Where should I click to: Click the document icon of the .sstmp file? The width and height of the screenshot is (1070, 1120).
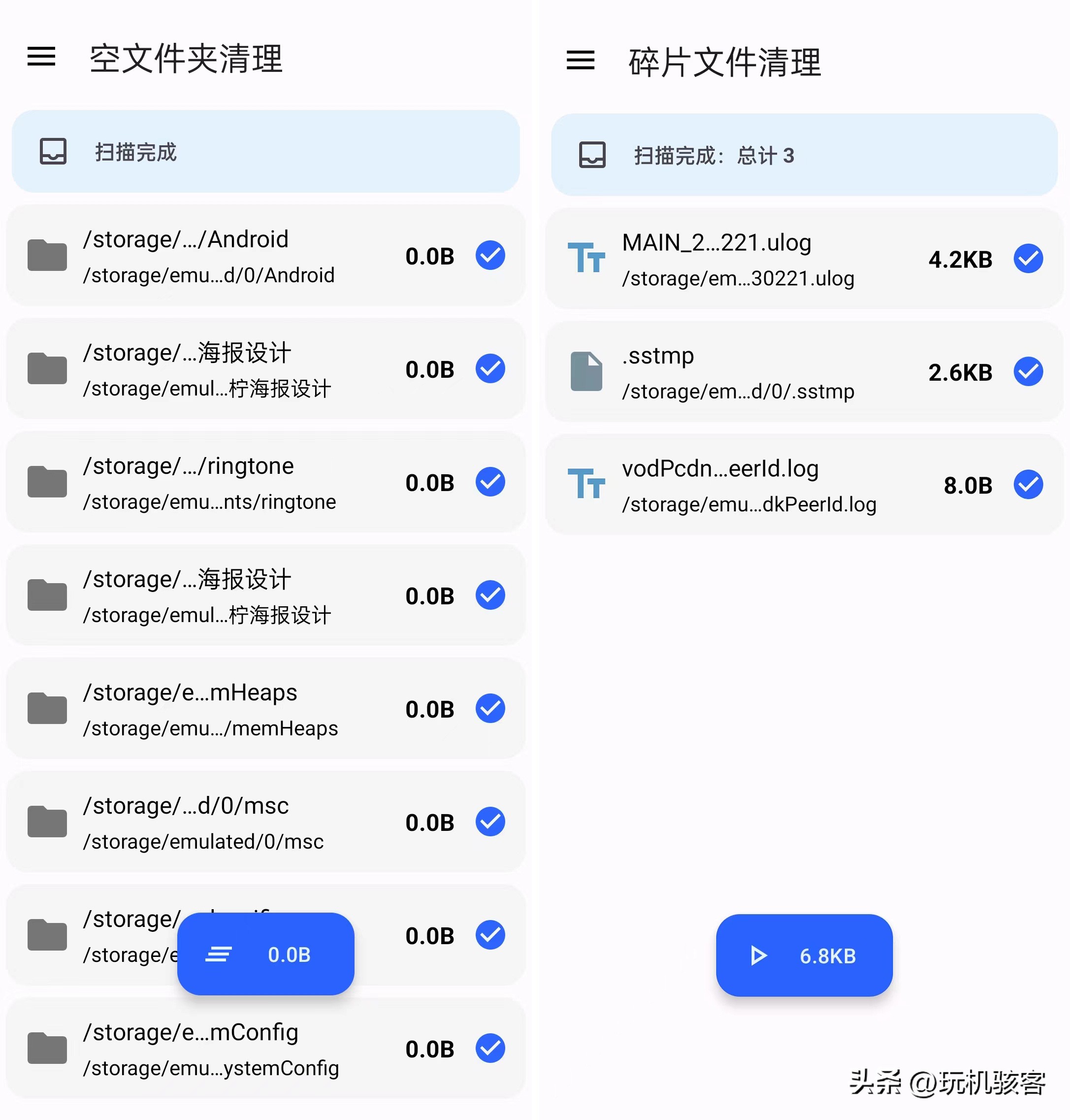pos(586,372)
